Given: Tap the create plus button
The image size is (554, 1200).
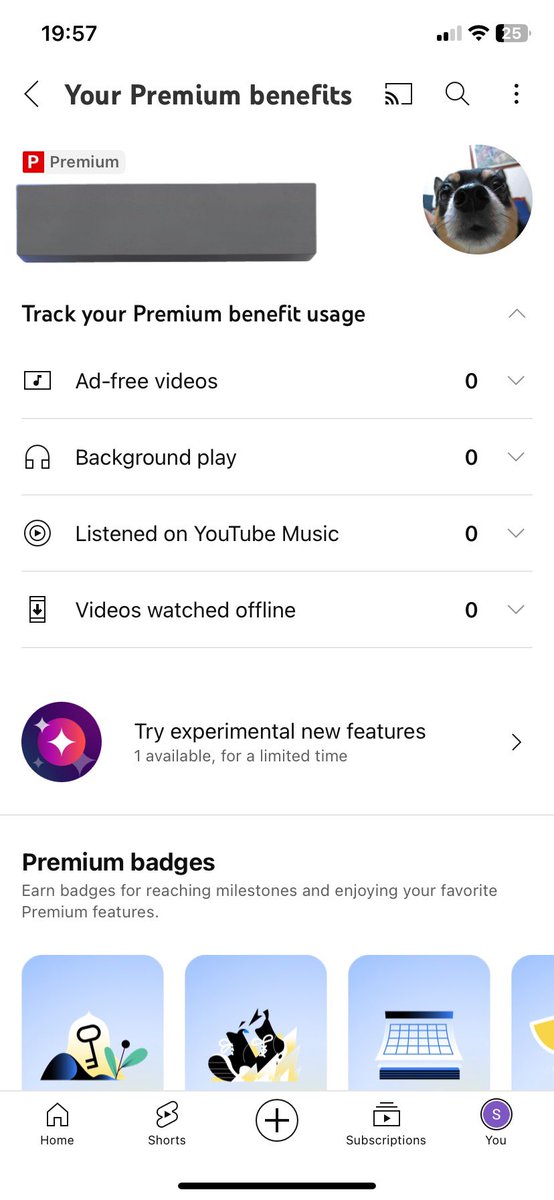Looking at the screenshot, I should tap(277, 1121).
